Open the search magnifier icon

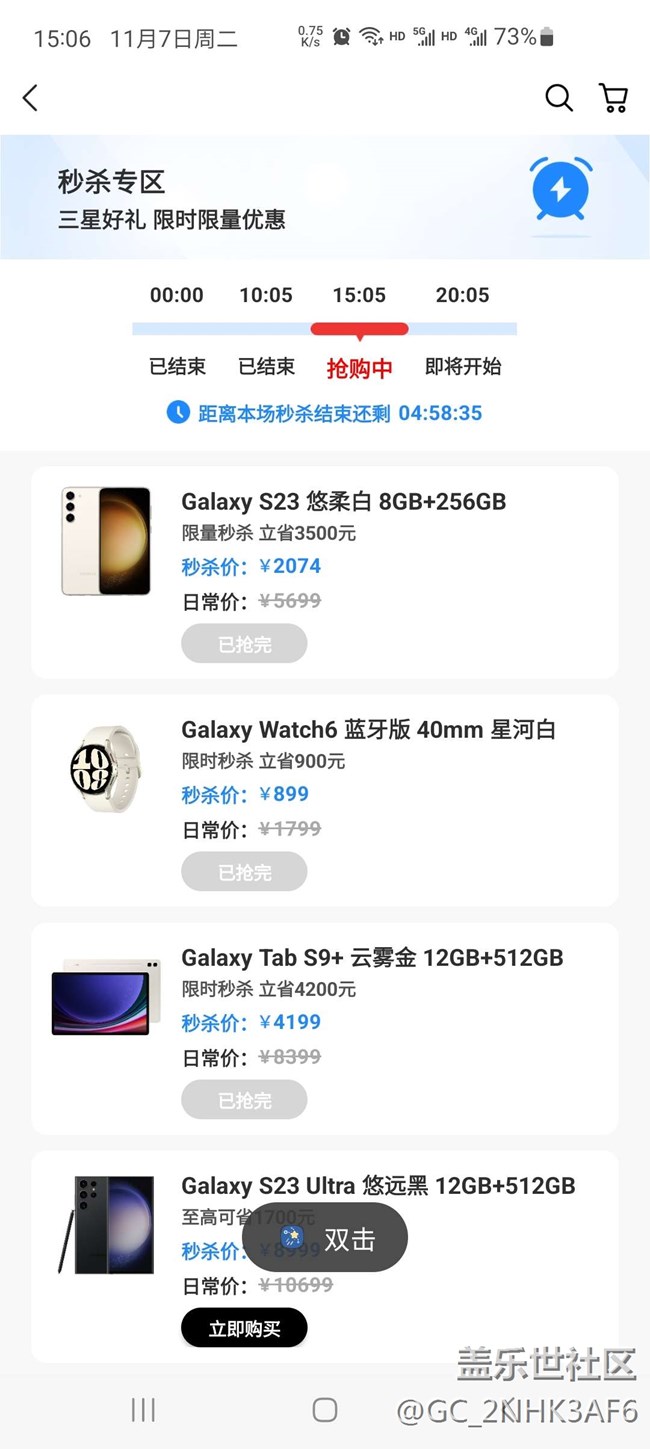(x=558, y=98)
